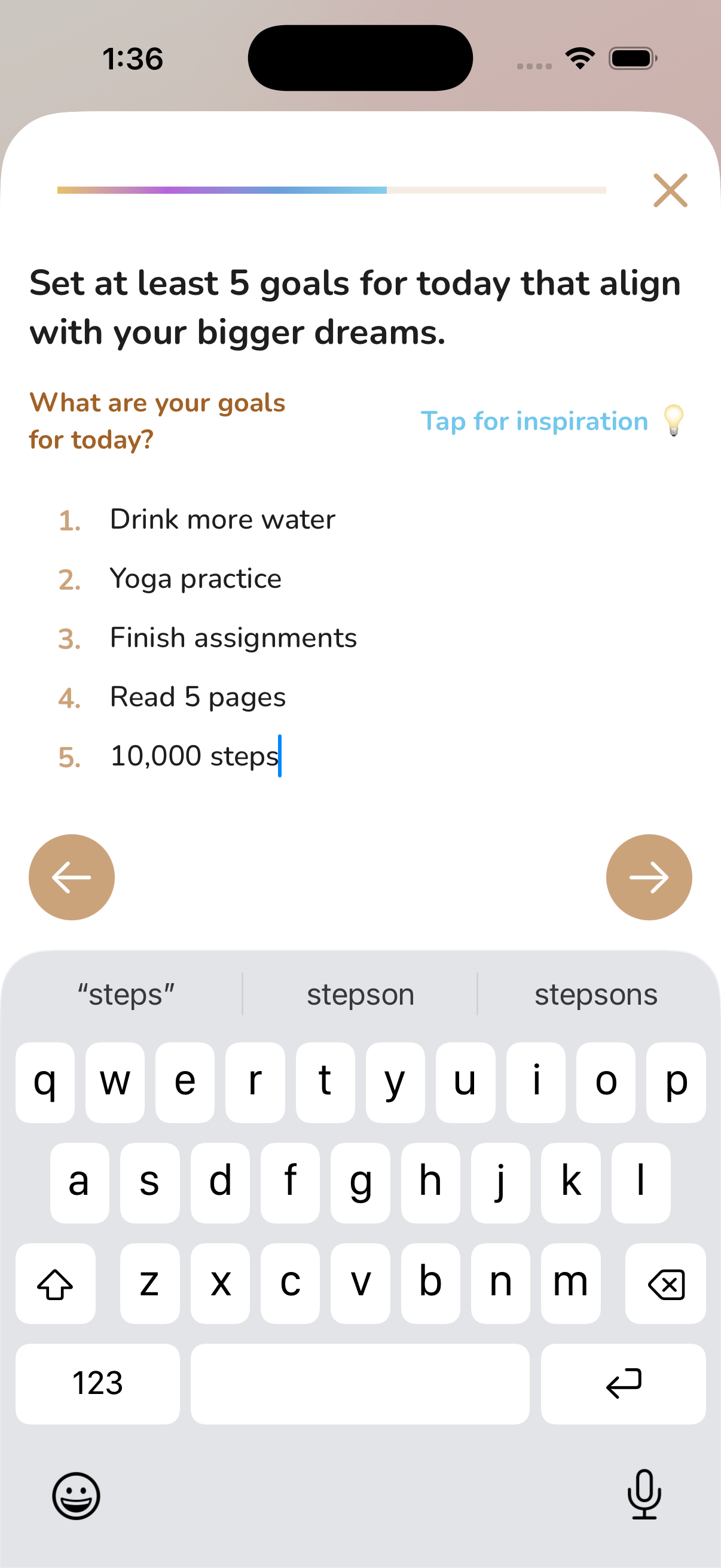This screenshot has width=721, height=1568.
Task: Edit the 'Drink more water' goal
Action: (222, 520)
